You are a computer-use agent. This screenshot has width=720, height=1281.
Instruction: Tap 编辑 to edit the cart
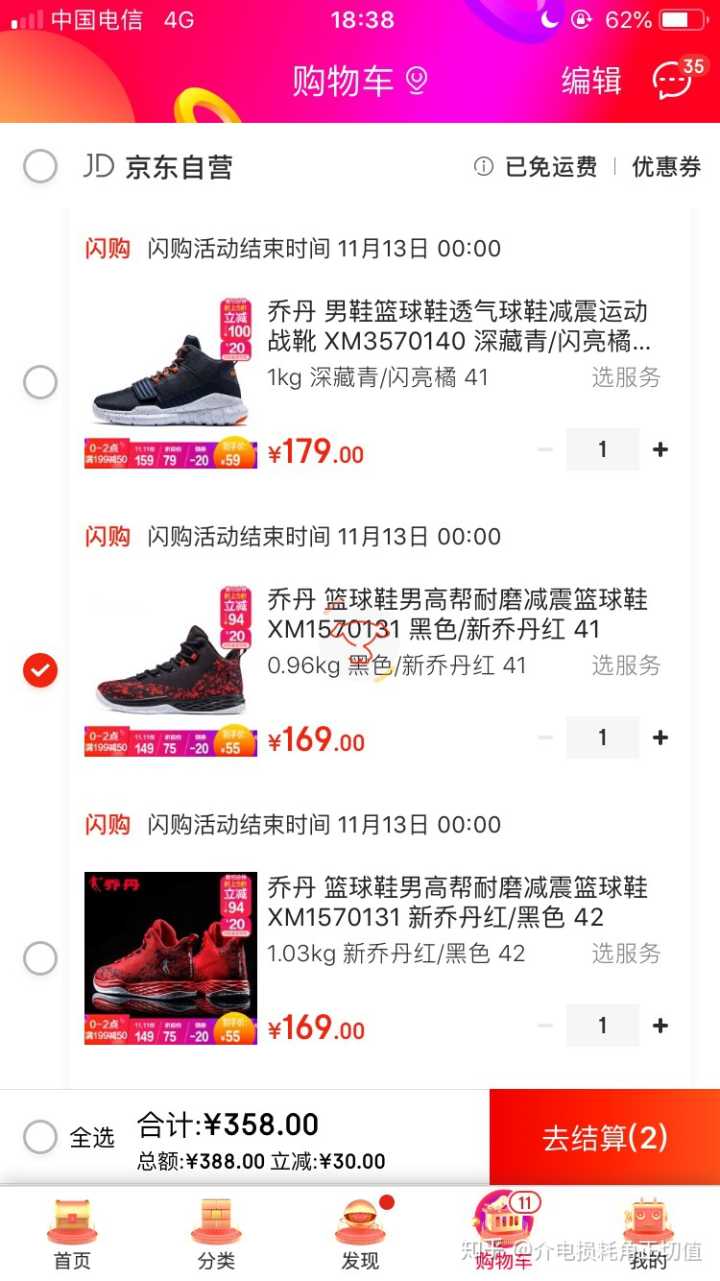(x=591, y=81)
